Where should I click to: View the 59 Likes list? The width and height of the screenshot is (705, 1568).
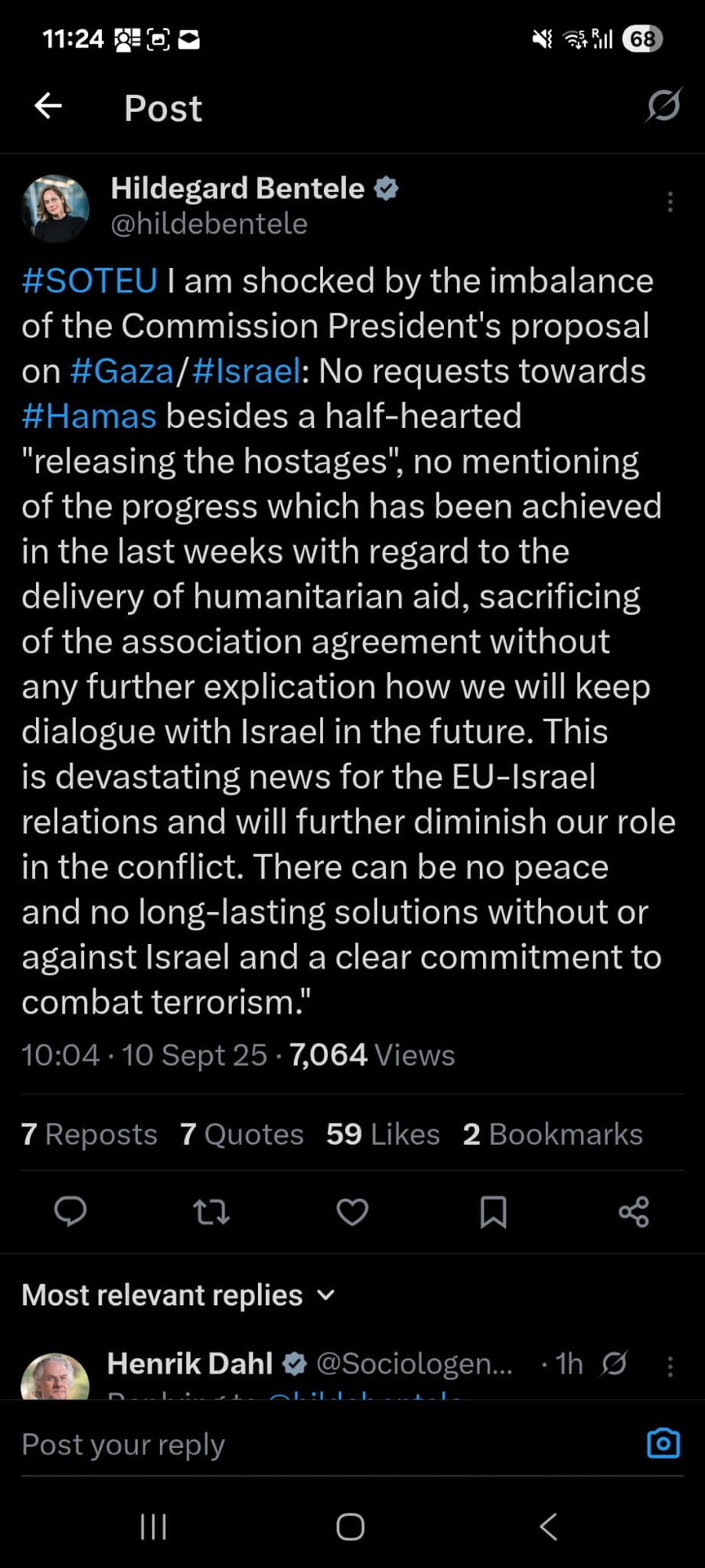point(383,1134)
